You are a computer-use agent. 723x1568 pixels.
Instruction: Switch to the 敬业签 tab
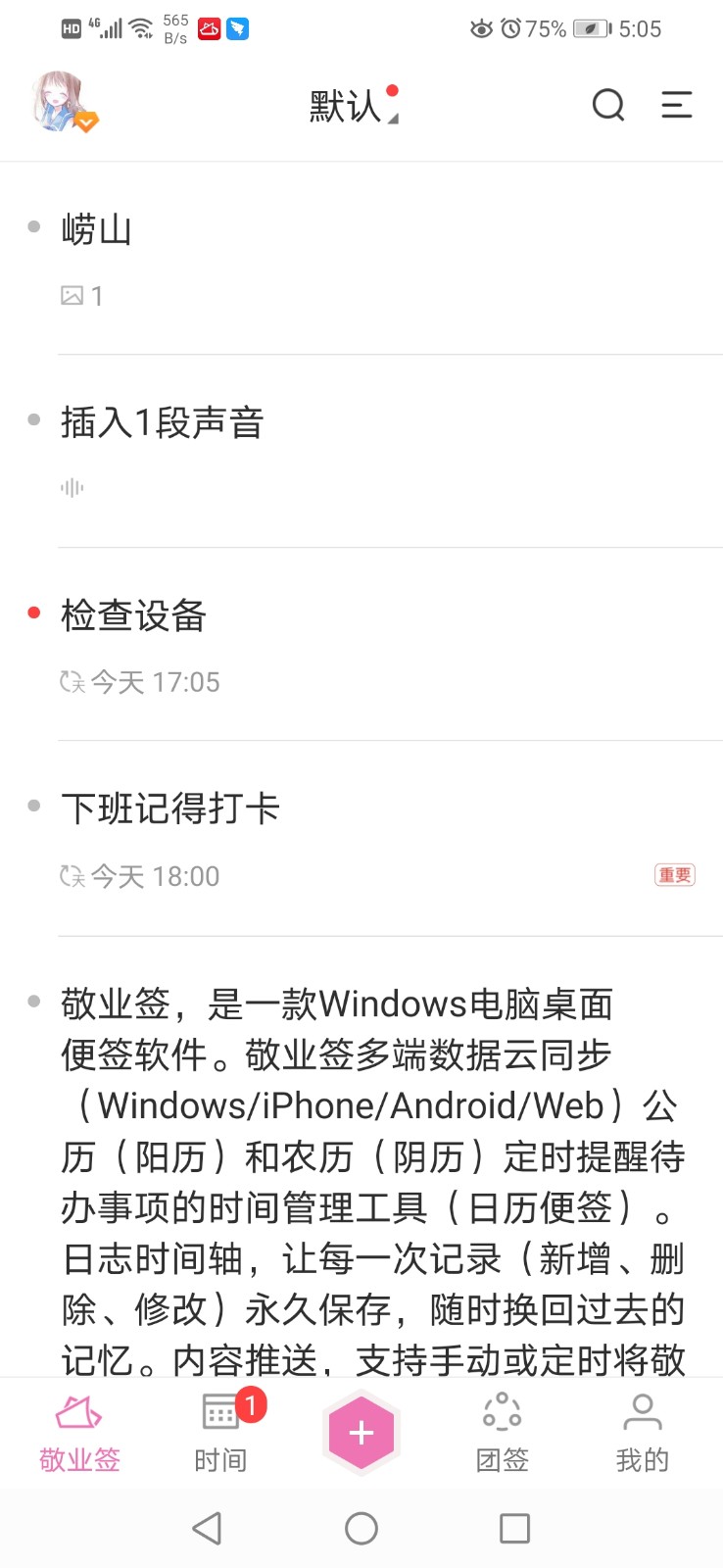tap(79, 1434)
